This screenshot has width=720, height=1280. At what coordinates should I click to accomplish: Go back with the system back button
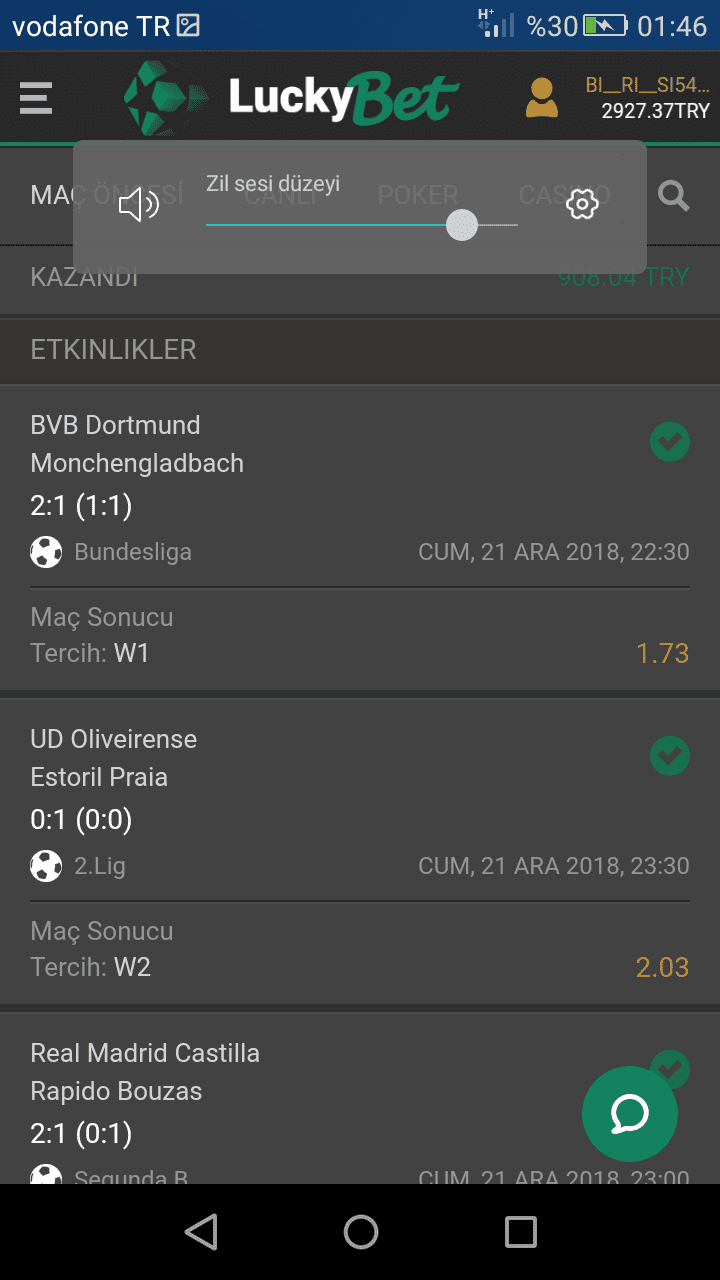[202, 1232]
